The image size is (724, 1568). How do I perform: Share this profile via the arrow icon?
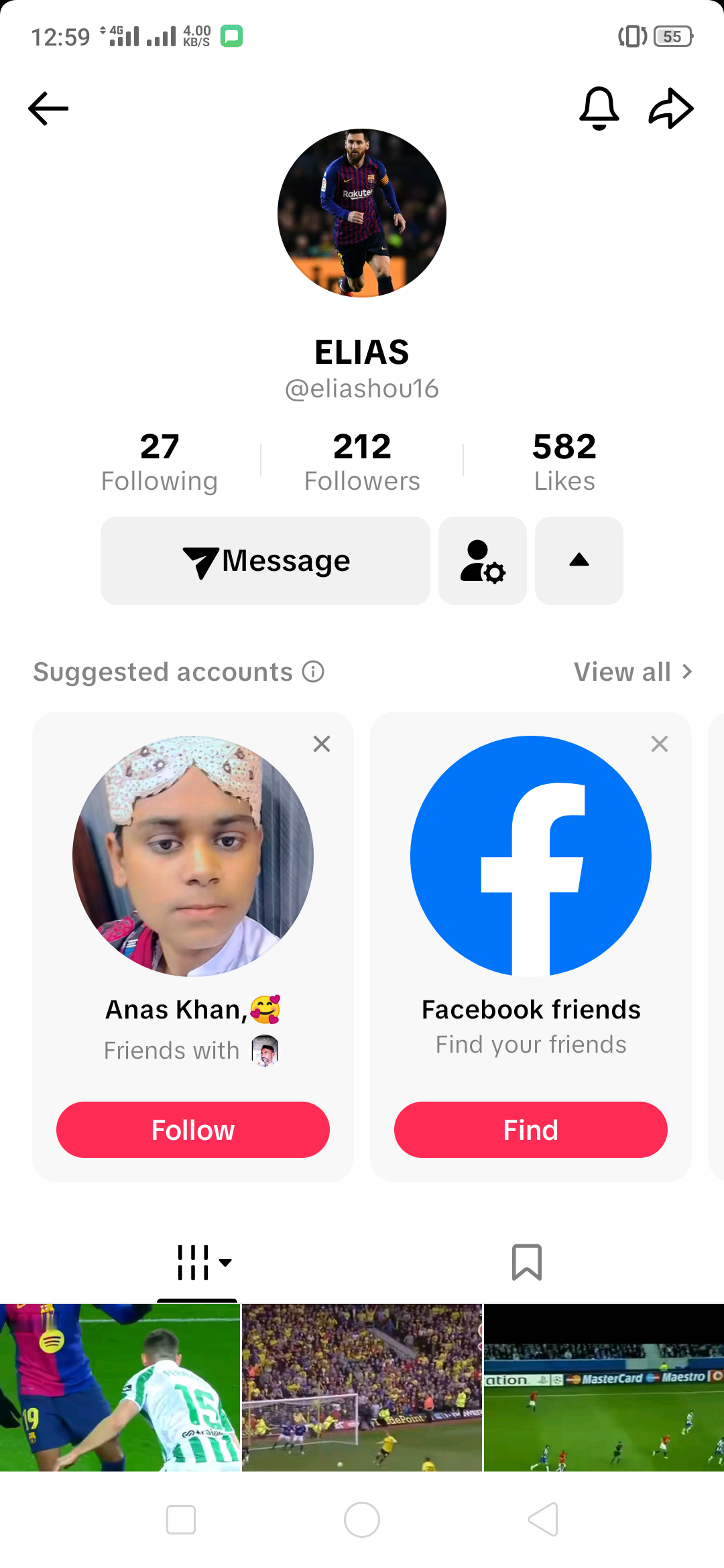tap(670, 108)
